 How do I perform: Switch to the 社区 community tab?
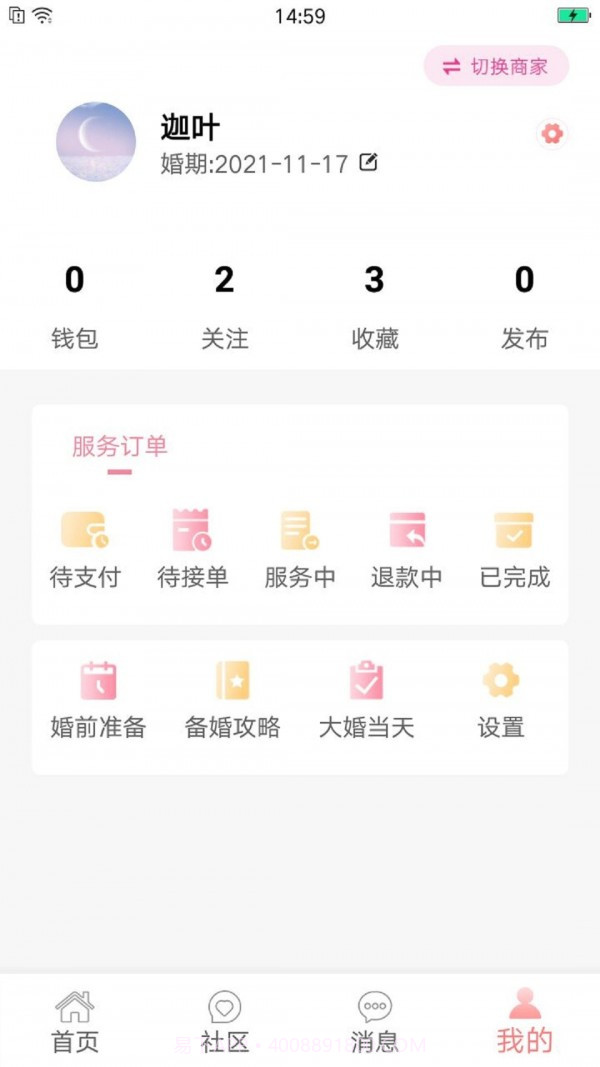[225, 1020]
